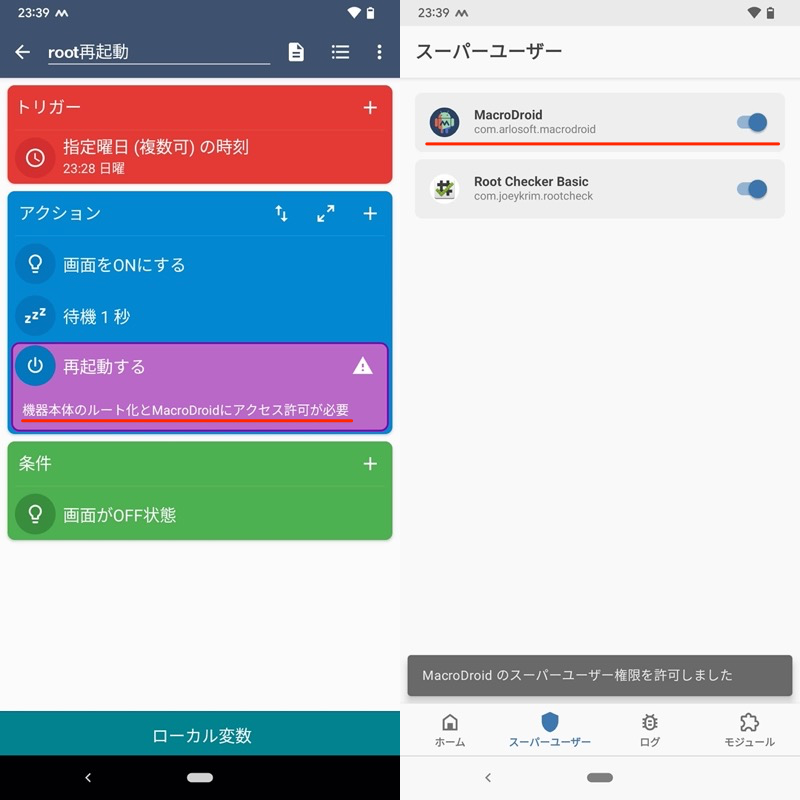This screenshot has width=800, height=800.
Task: Reorder actions using the up-down arrows icon
Action: pyautogui.click(x=281, y=213)
